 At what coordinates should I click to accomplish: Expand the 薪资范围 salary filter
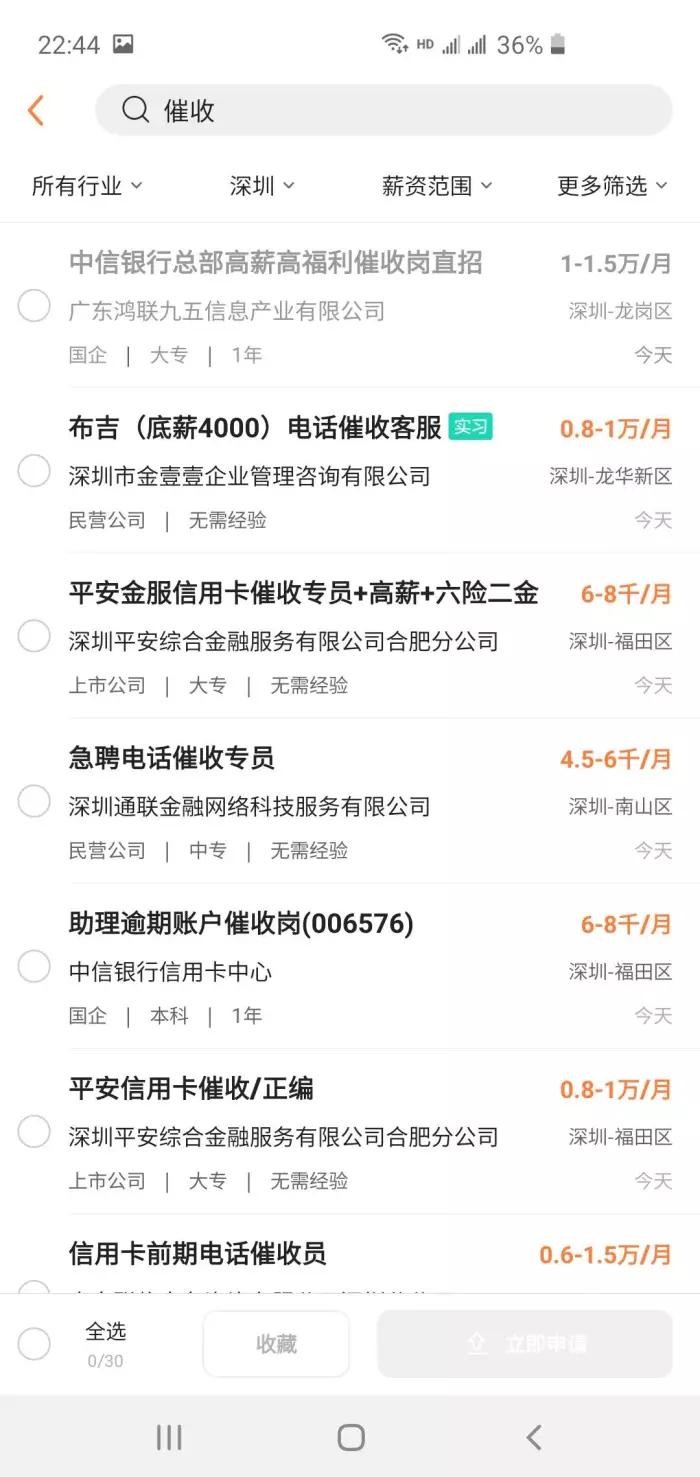click(x=437, y=186)
